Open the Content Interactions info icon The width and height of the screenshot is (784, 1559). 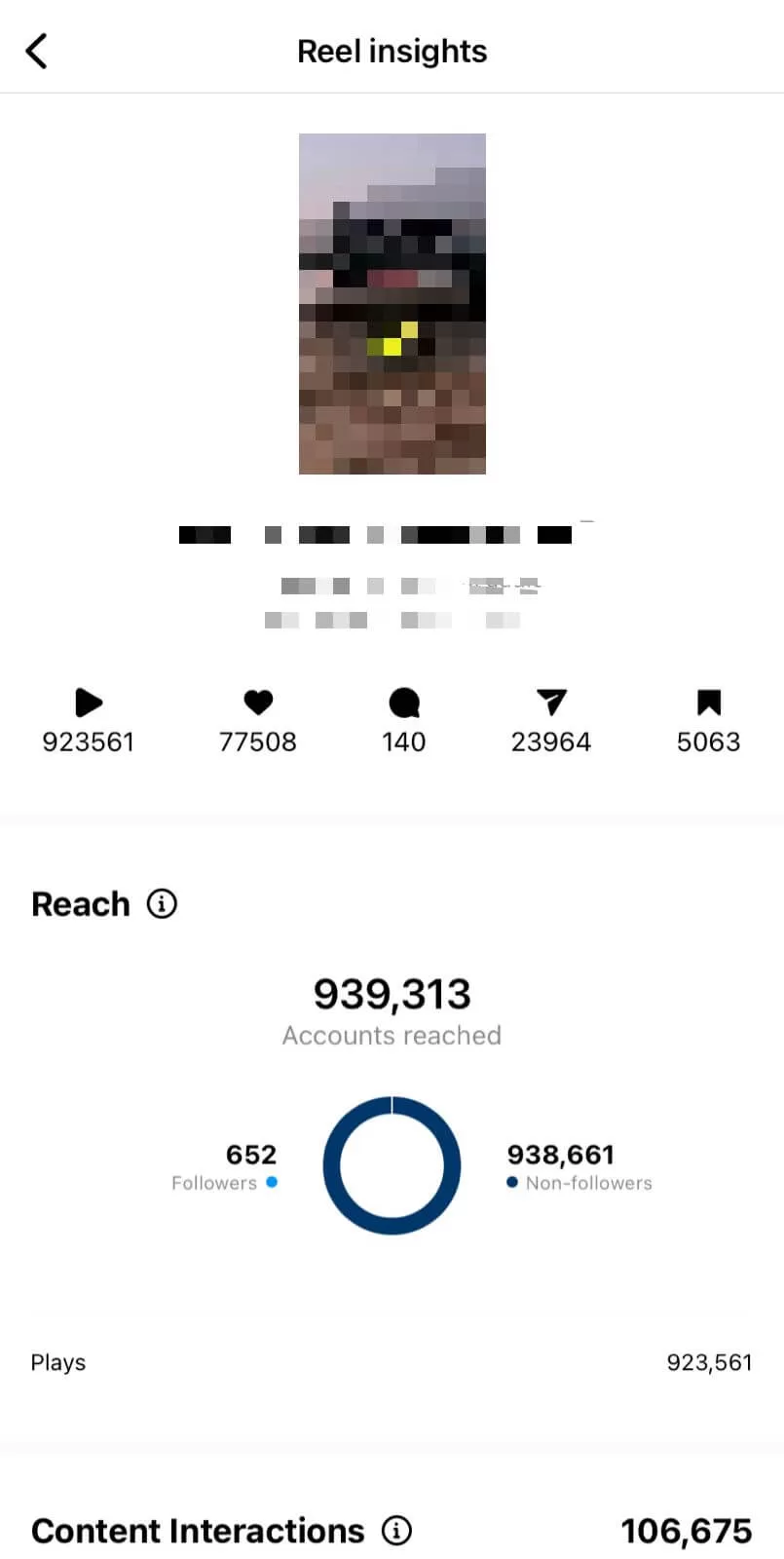[396, 1530]
